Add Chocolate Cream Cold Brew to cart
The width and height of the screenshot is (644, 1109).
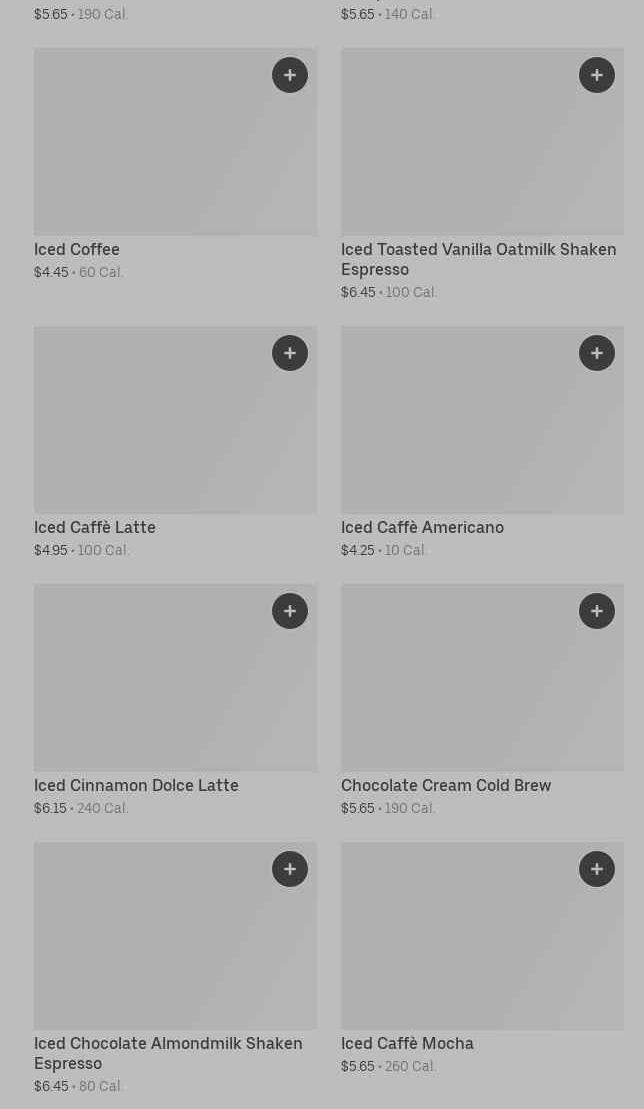597,611
